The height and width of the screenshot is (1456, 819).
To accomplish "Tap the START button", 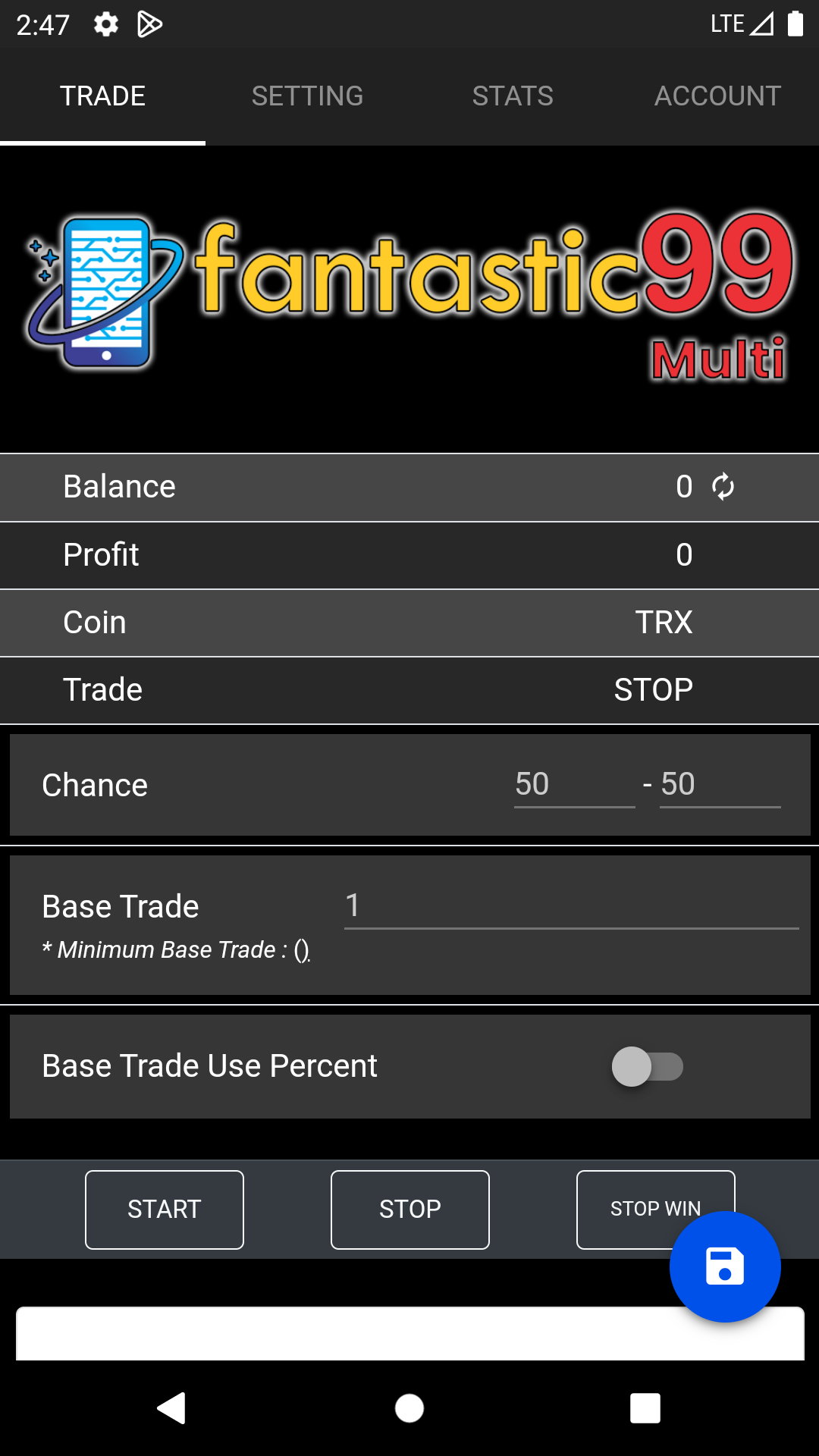I will [x=165, y=1209].
